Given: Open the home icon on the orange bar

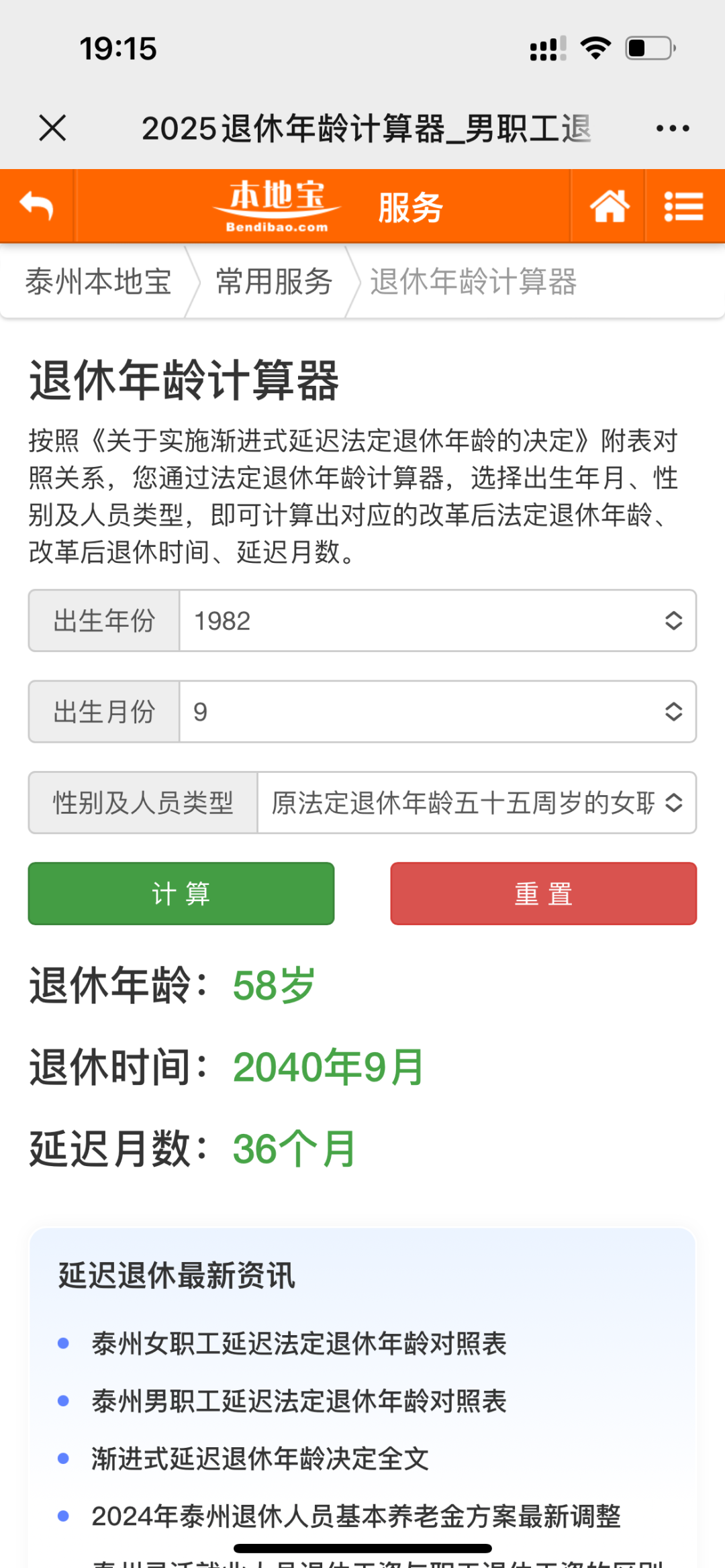Looking at the screenshot, I should [608, 205].
